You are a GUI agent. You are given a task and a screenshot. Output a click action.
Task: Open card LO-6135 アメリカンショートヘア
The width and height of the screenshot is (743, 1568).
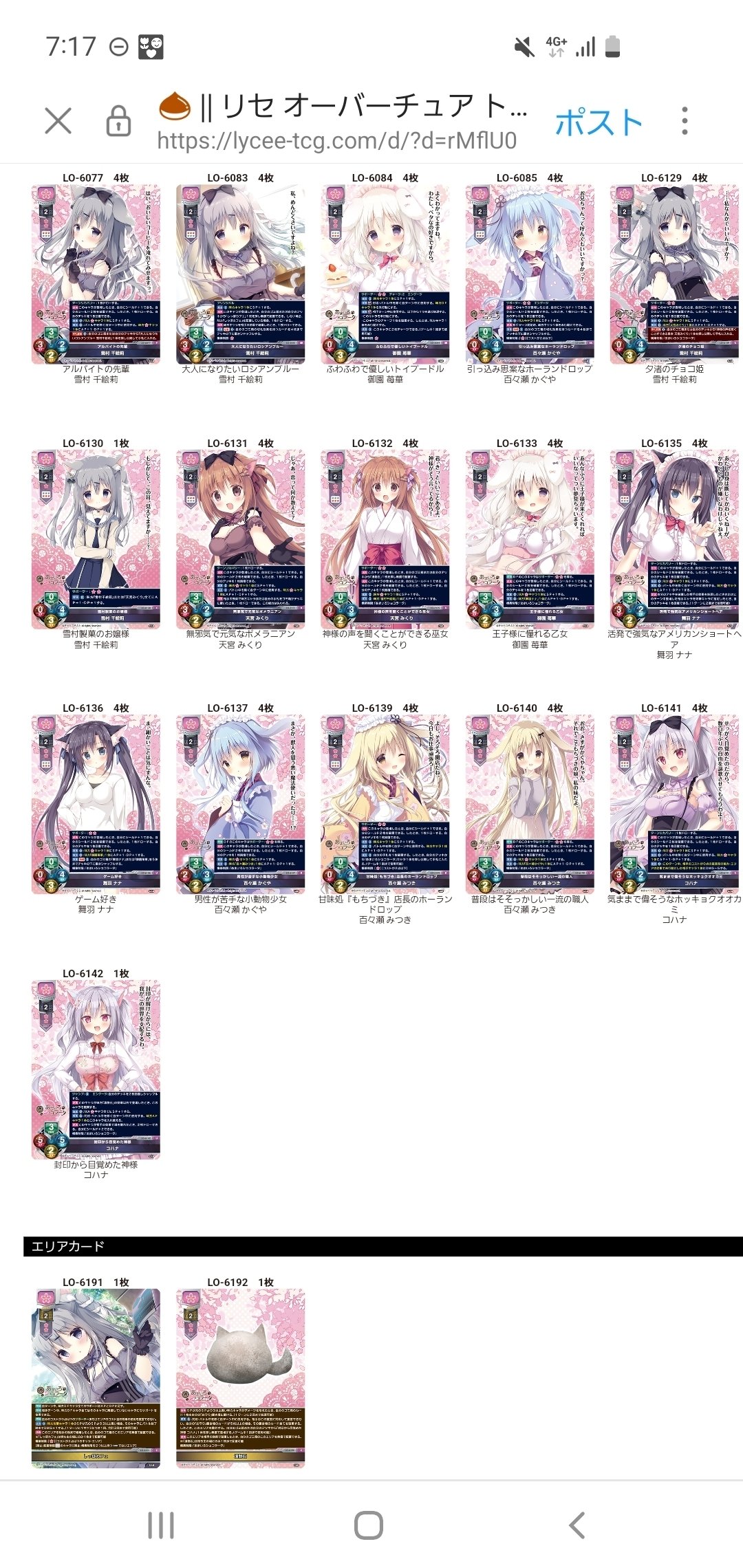[x=674, y=539]
